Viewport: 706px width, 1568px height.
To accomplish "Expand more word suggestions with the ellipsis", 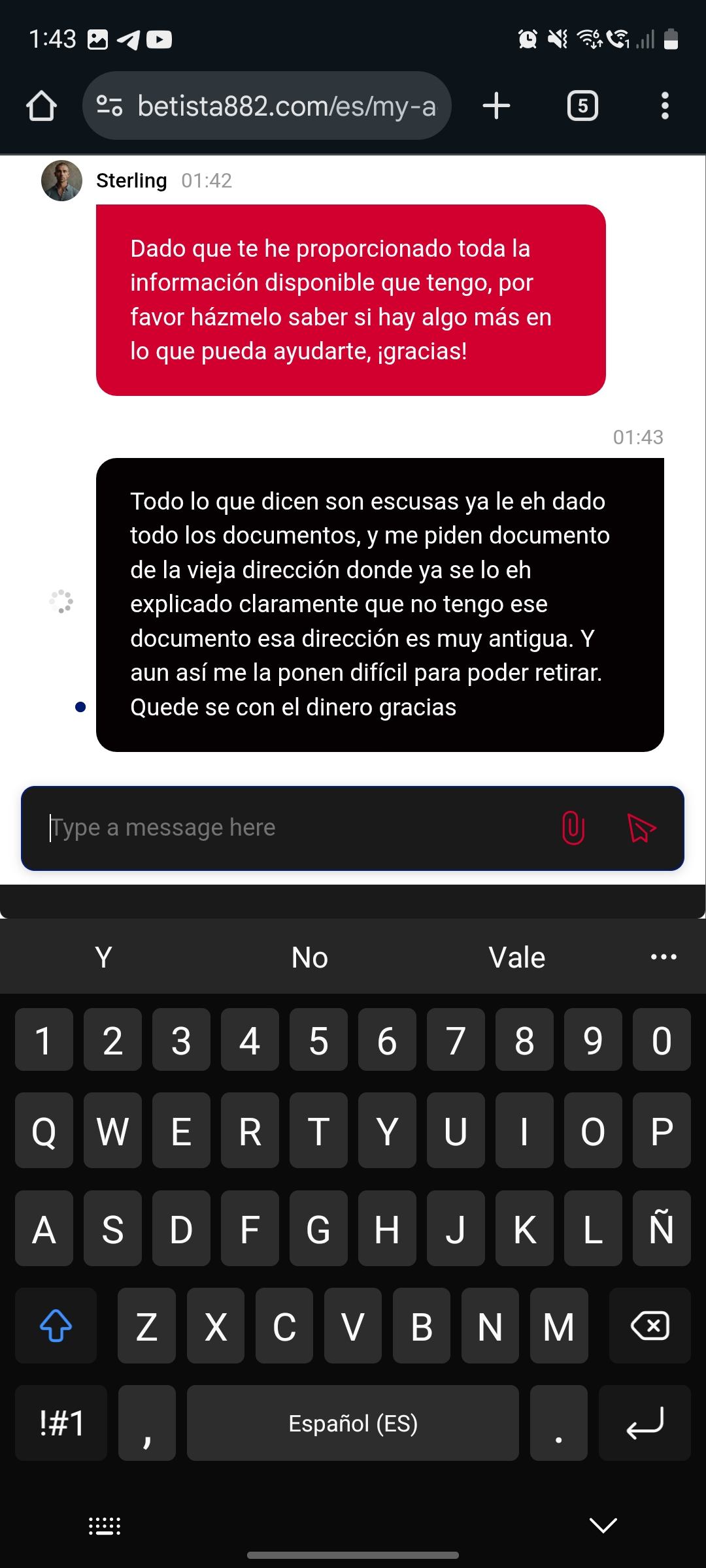I will [662, 956].
